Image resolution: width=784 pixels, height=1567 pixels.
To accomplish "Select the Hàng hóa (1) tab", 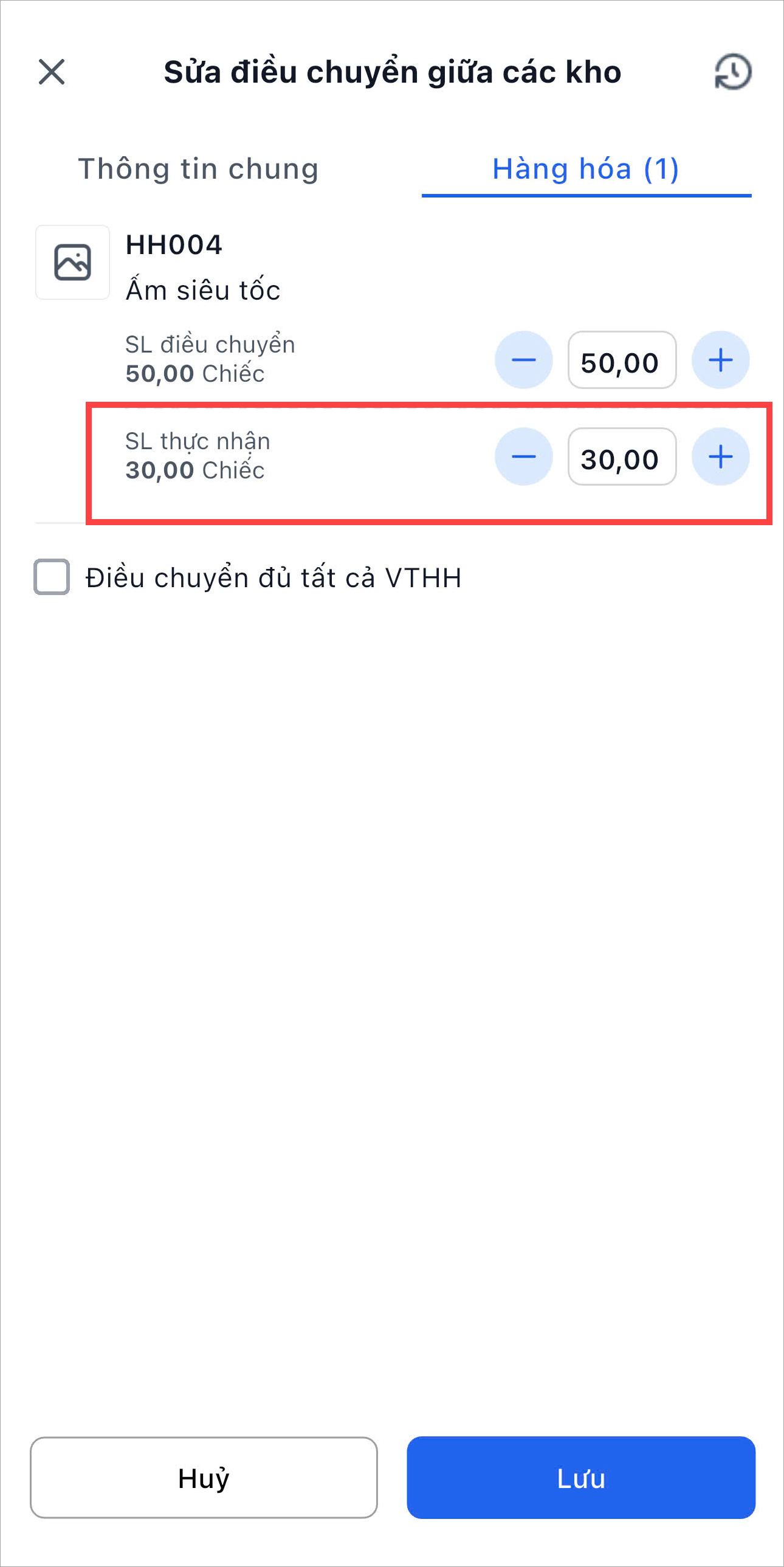I will (x=586, y=168).
